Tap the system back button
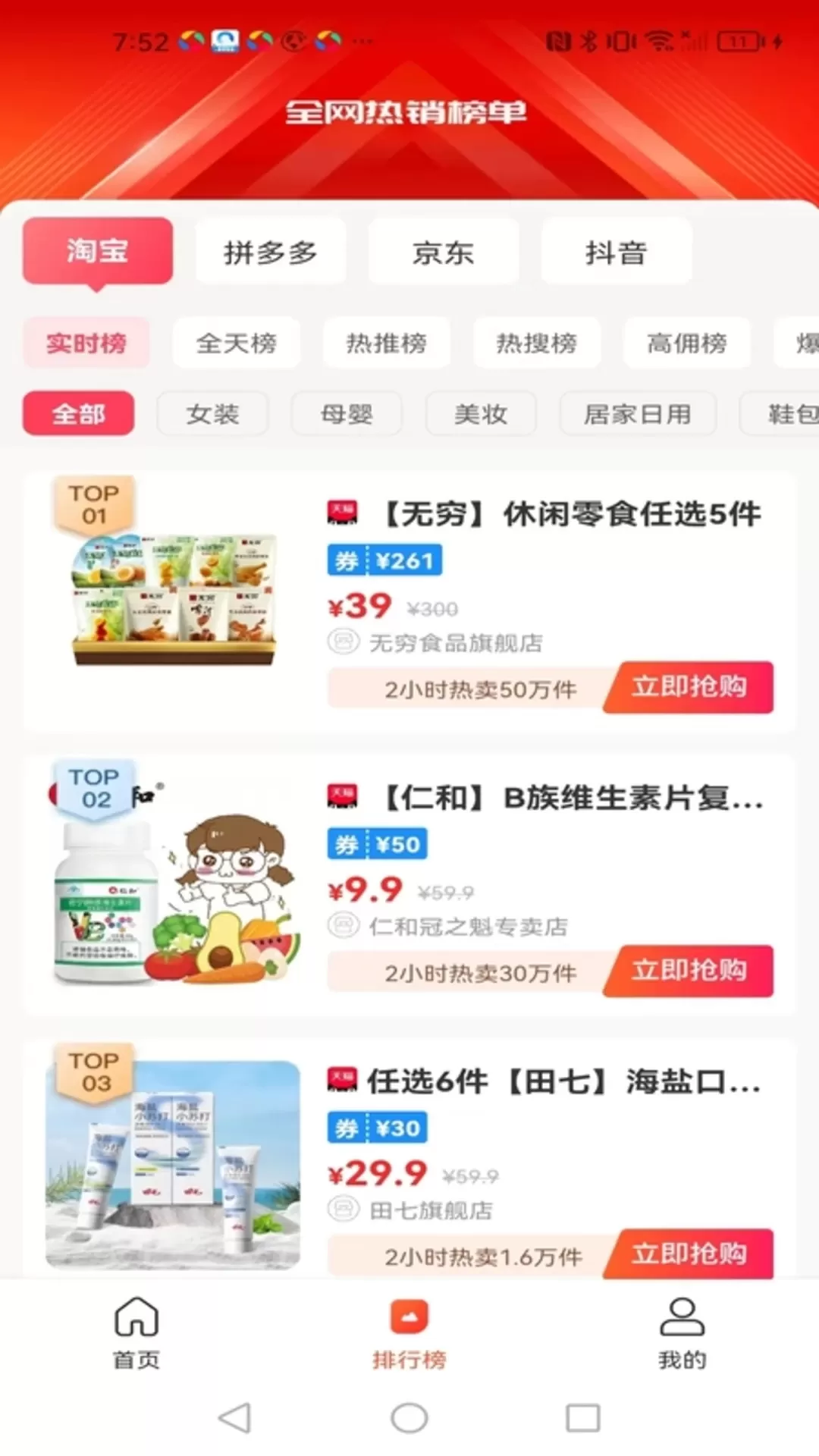The image size is (819, 1456). [x=234, y=1417]
